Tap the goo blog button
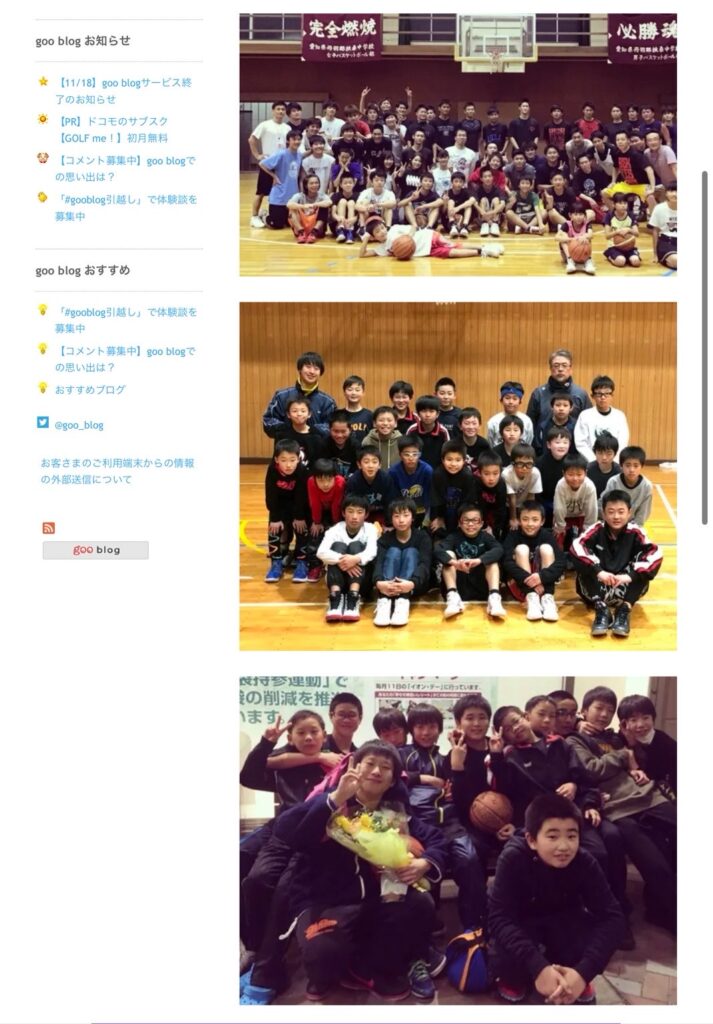The image size is (713, 1024). point(95,550)
